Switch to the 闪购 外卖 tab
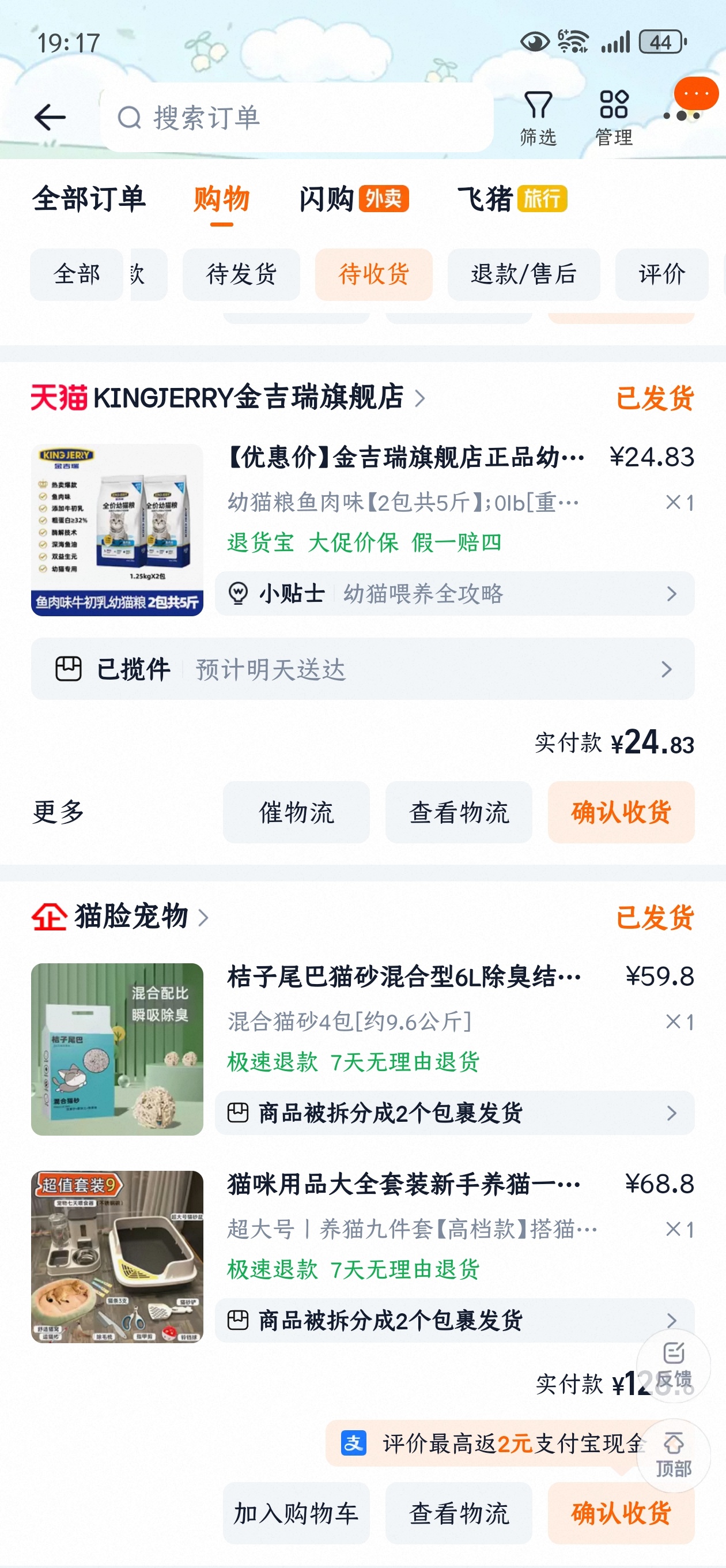Screen dimensions: 726x1568 [354, 199]
